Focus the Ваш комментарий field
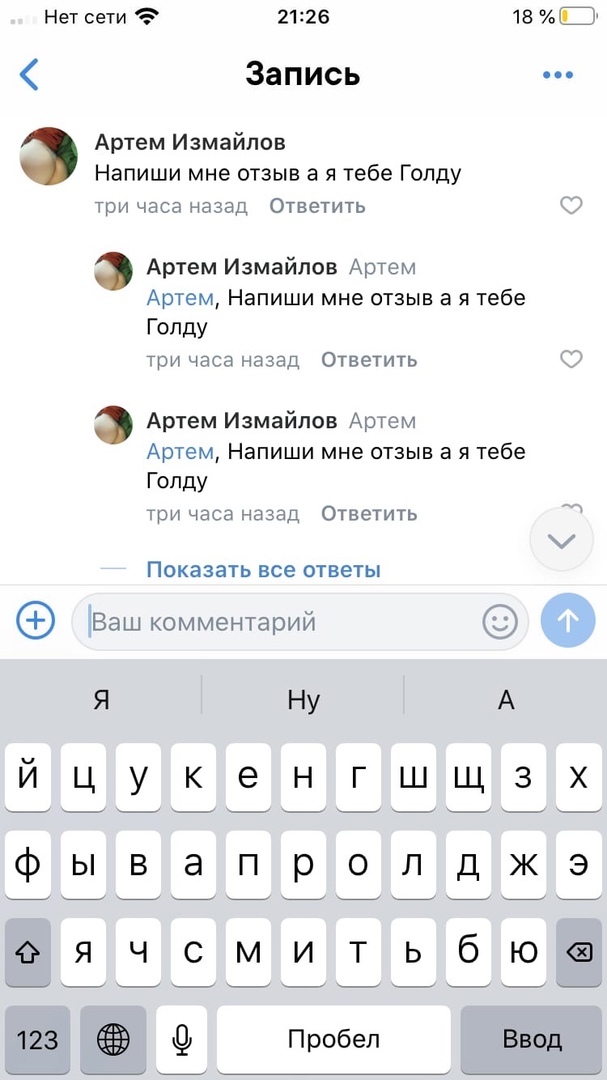 [x=280, y=622]
